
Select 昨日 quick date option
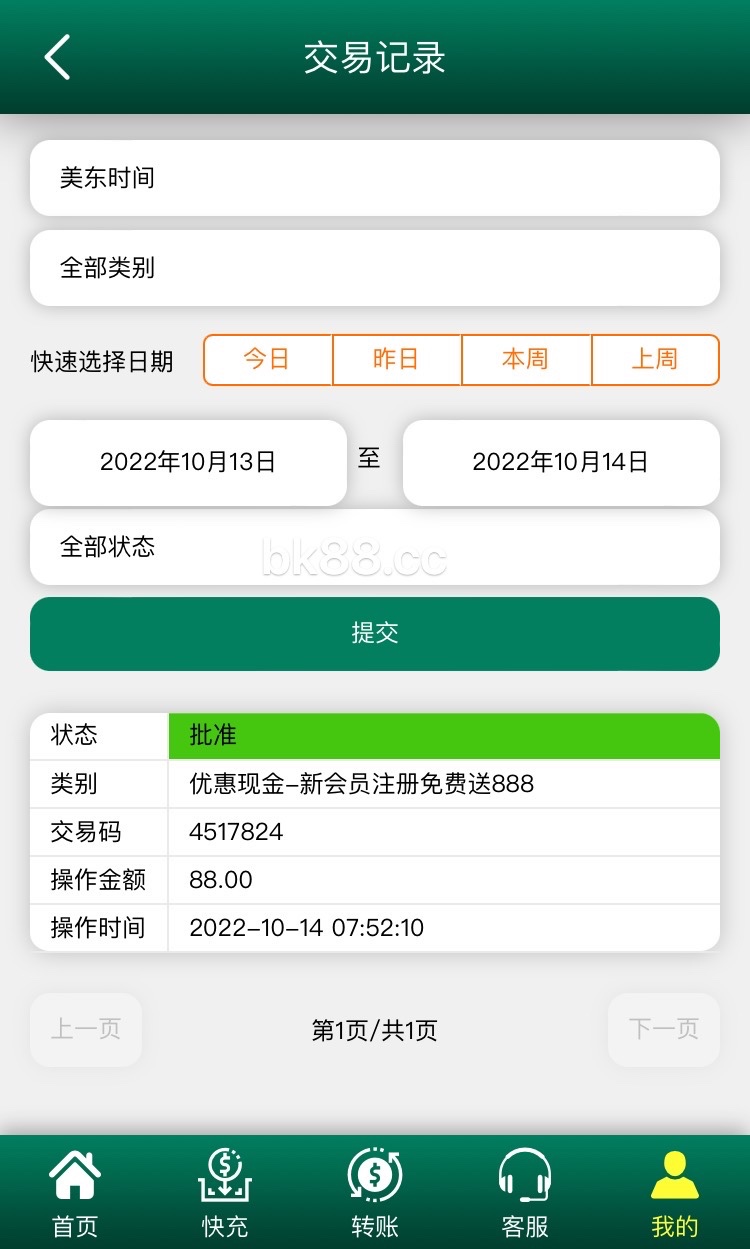[x=396, y=359]
